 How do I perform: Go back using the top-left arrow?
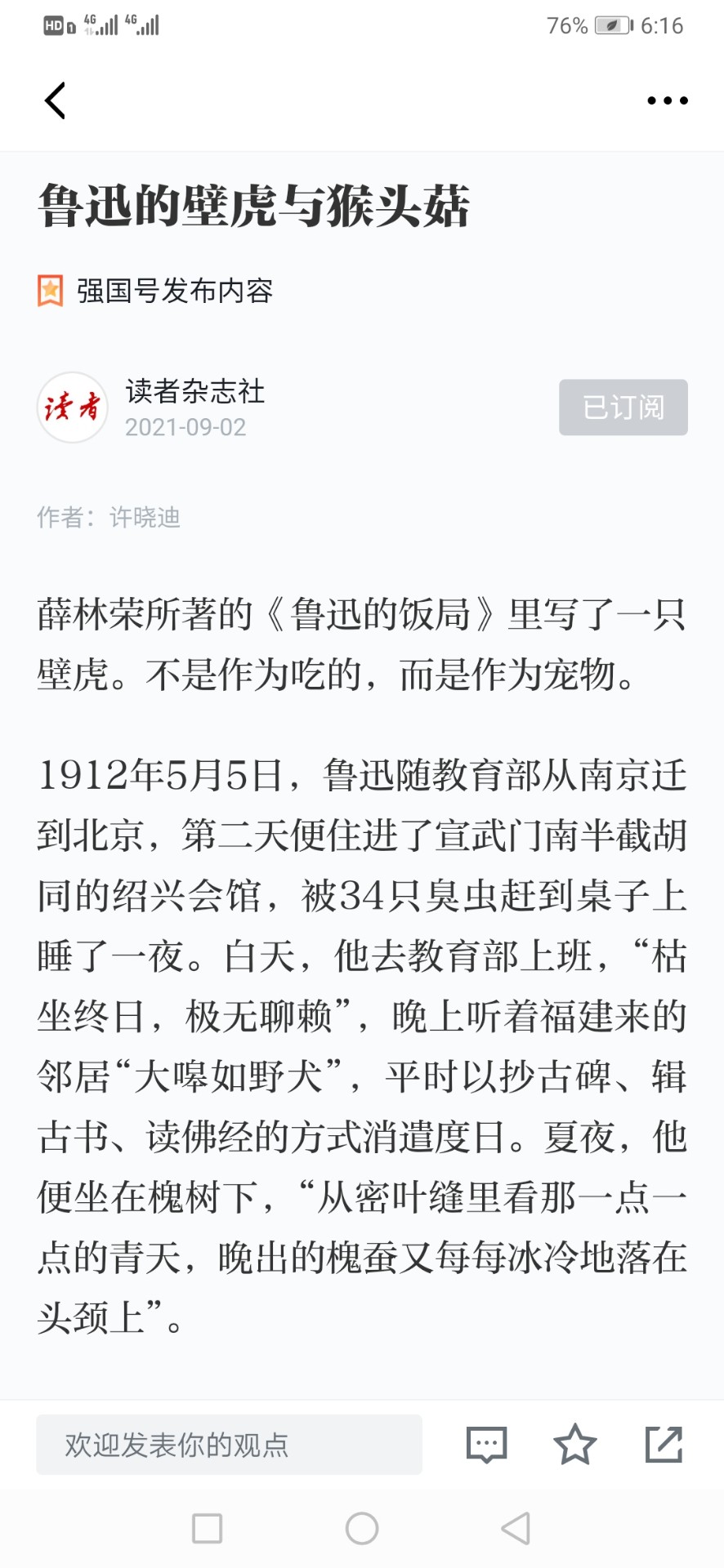click(55, 100)
